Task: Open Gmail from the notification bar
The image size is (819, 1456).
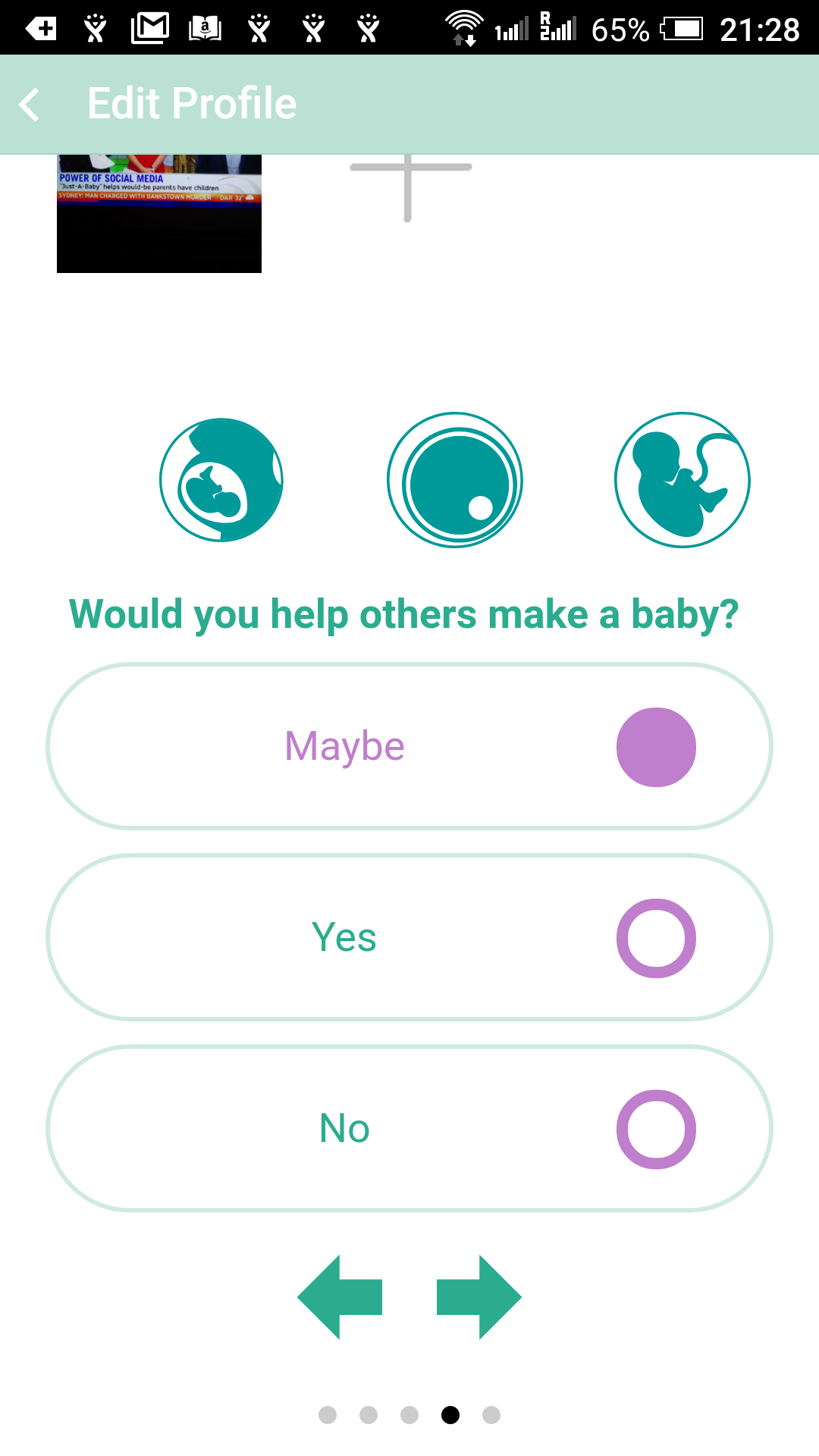Action: [149, 29]
